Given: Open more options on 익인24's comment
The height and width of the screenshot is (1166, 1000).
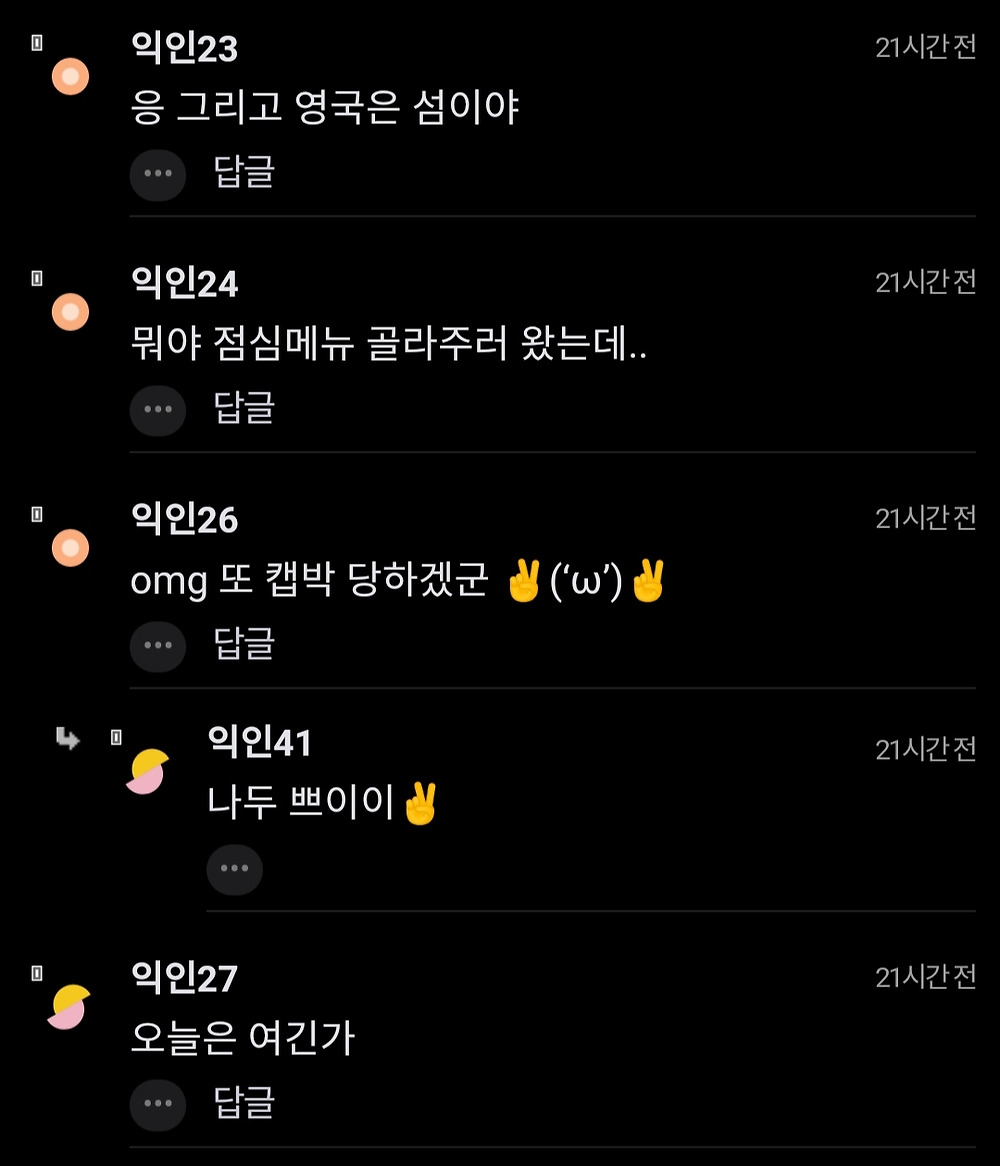Looking at the screenshot, I should [x=158, y=410].
